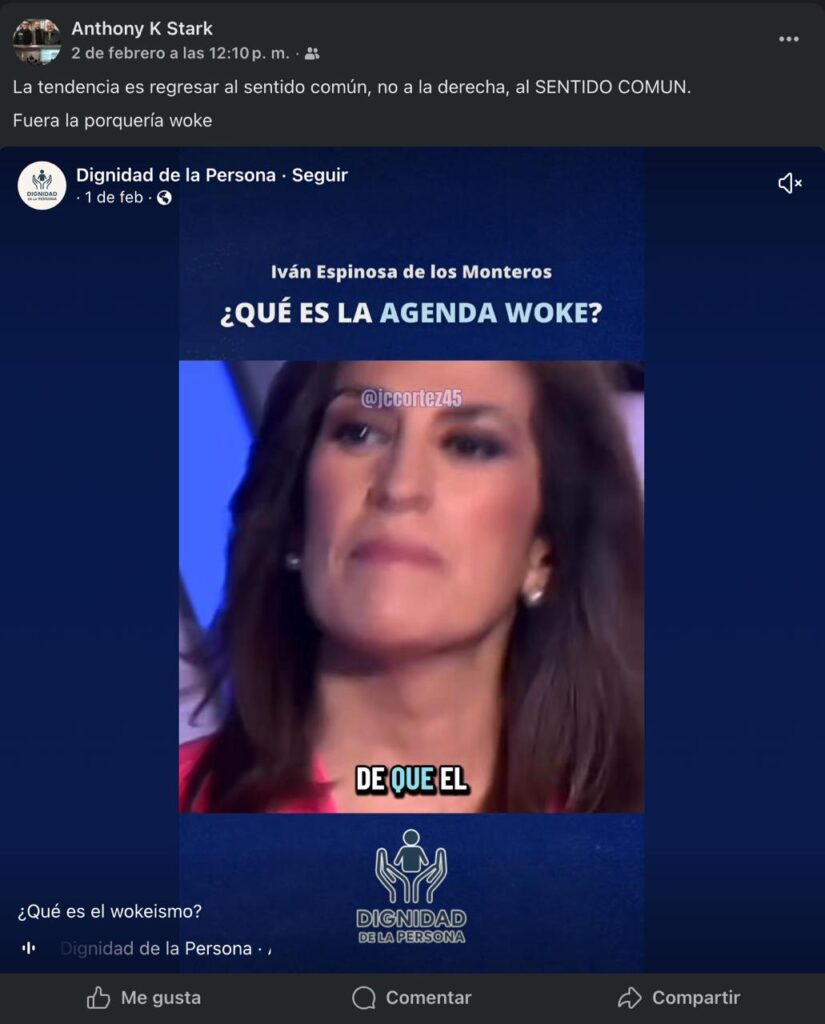Open Anthony K Stark's profile name
Viewport: 825px width, 1024px height.
tap(142, 28)
